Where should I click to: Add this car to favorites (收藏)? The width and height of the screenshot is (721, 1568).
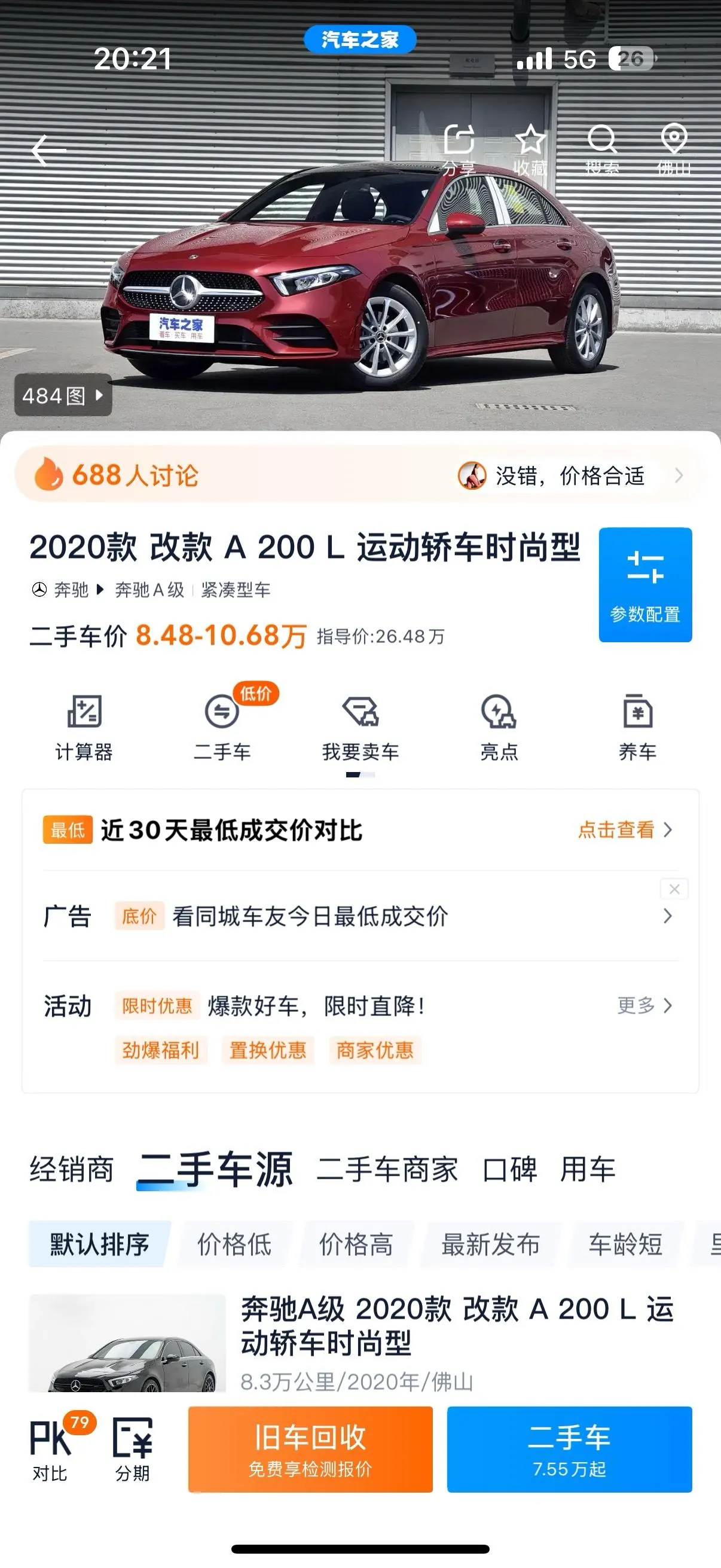pos(530,149)
